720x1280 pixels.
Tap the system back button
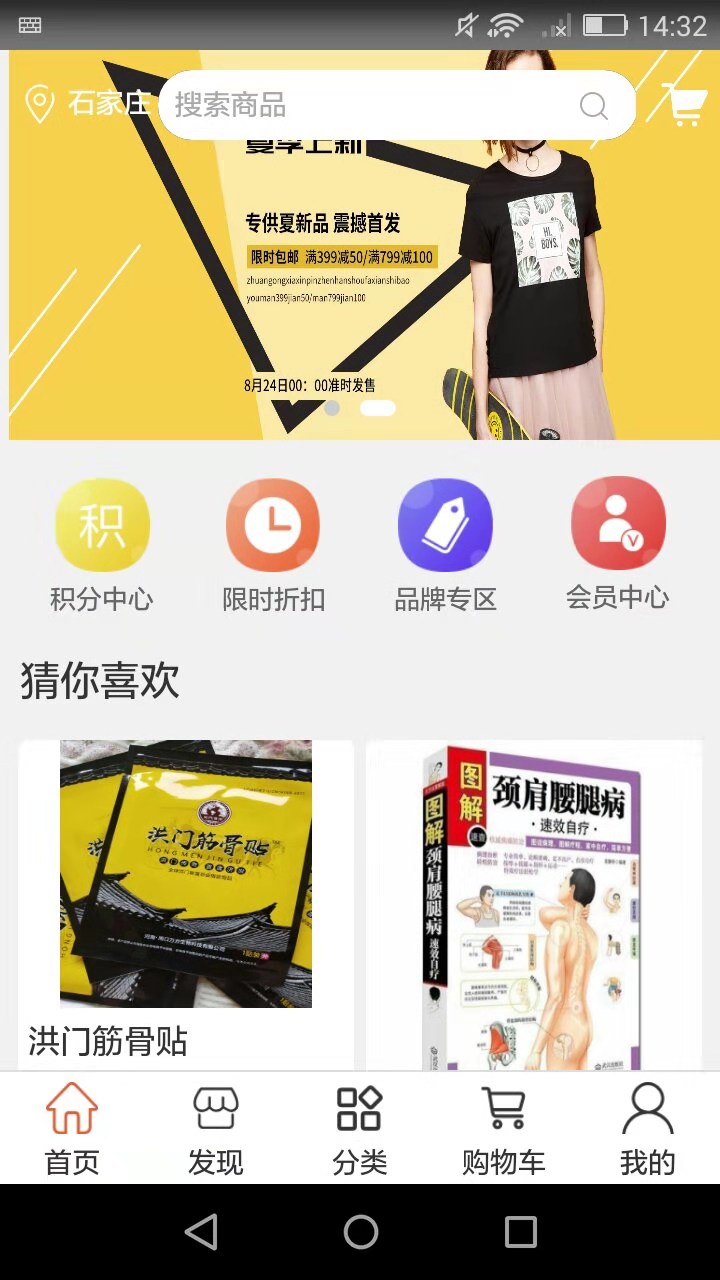(201, 1232)
